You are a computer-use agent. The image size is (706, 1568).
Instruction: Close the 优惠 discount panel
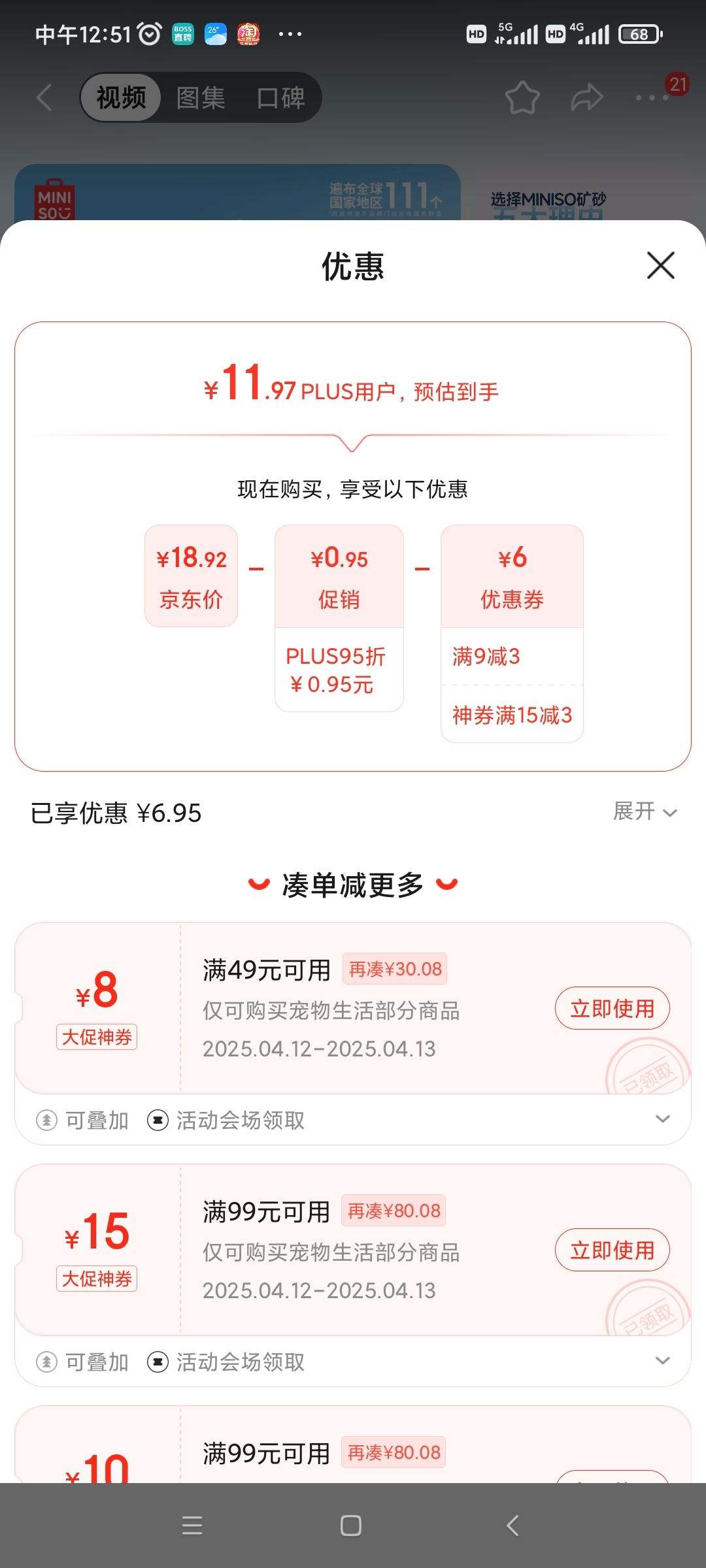click(x=660, y=265)
